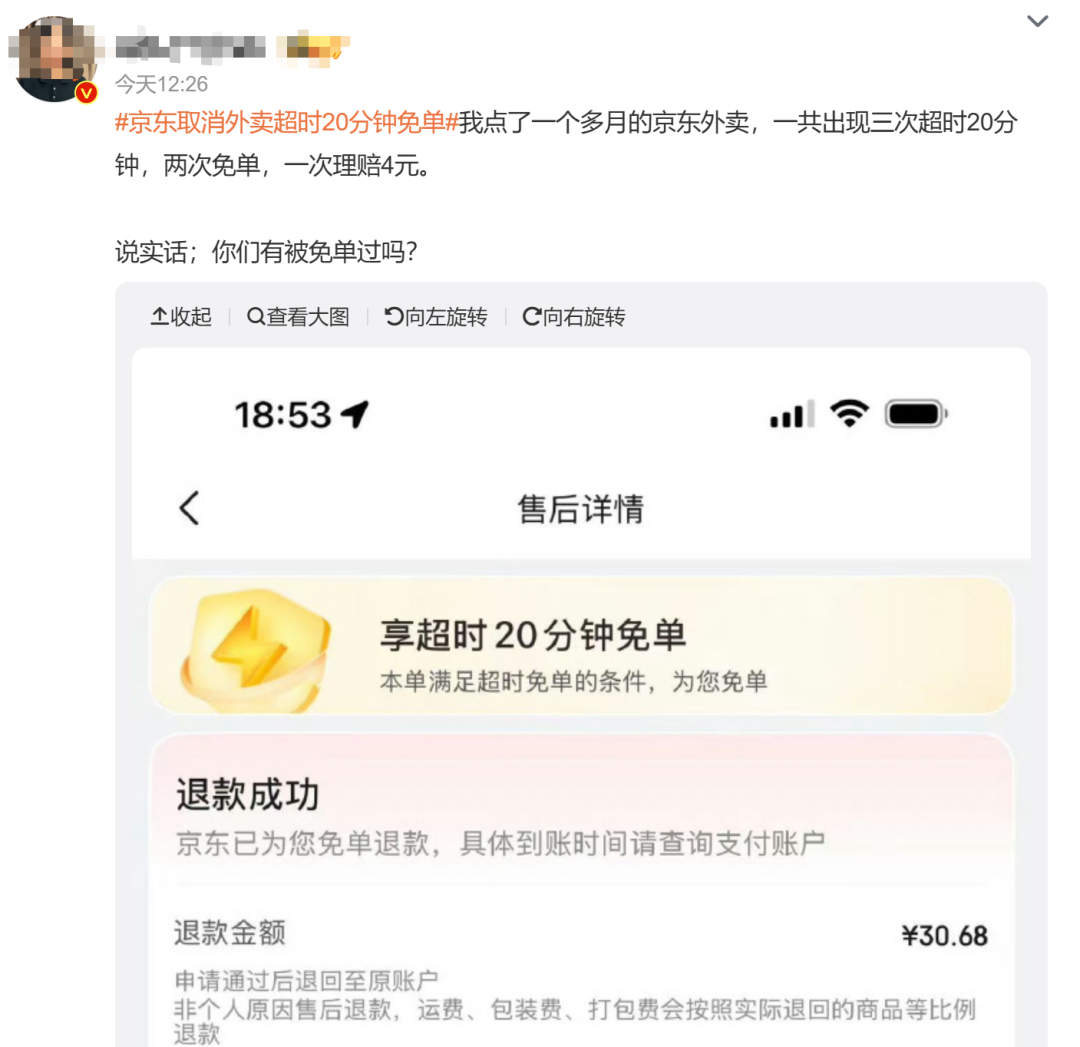View the full-size image via 查看大图
This screenshot has width=1080, height=1047.
299,317
